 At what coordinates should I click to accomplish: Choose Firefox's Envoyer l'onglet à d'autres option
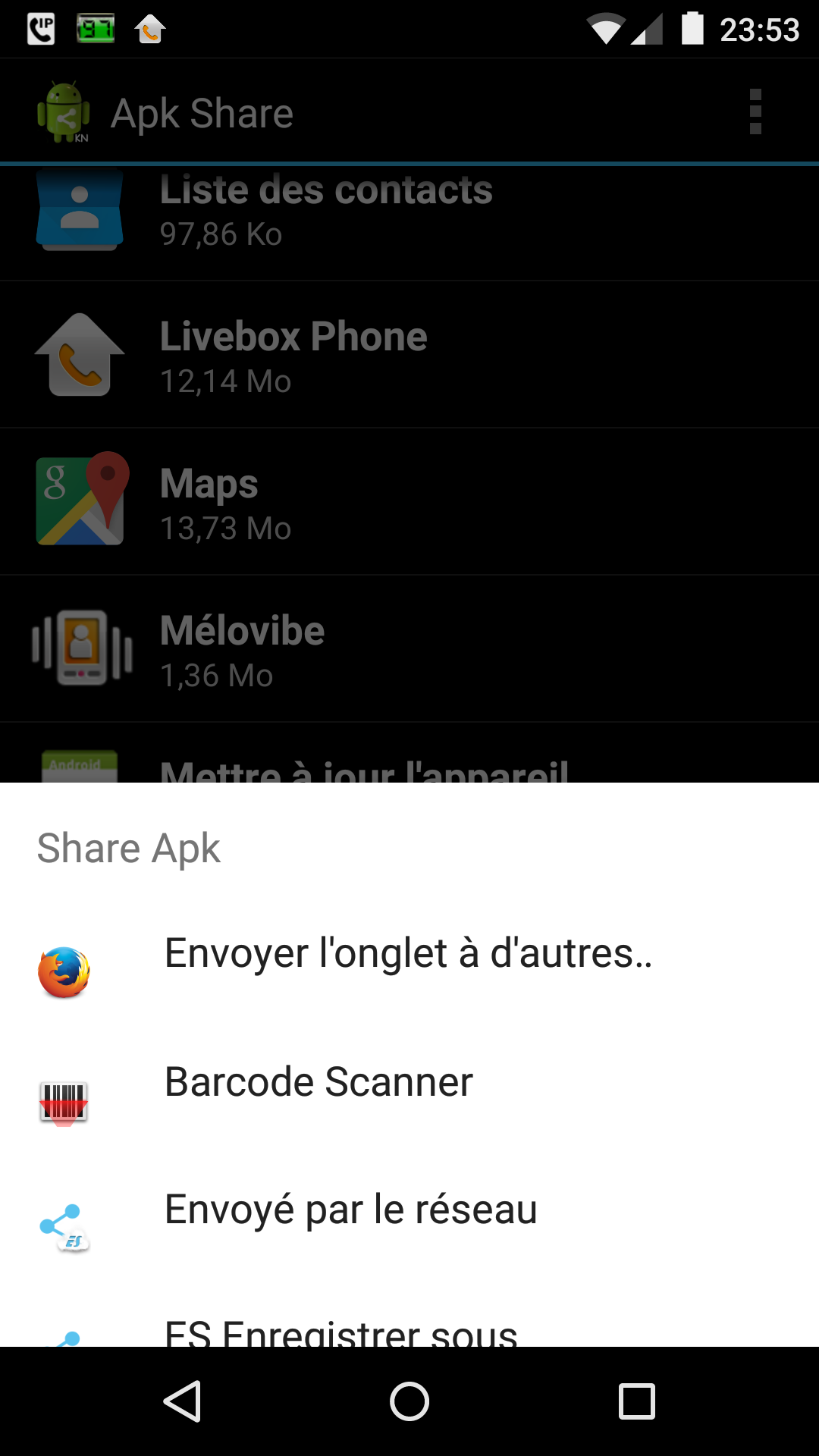pos(409,972)
